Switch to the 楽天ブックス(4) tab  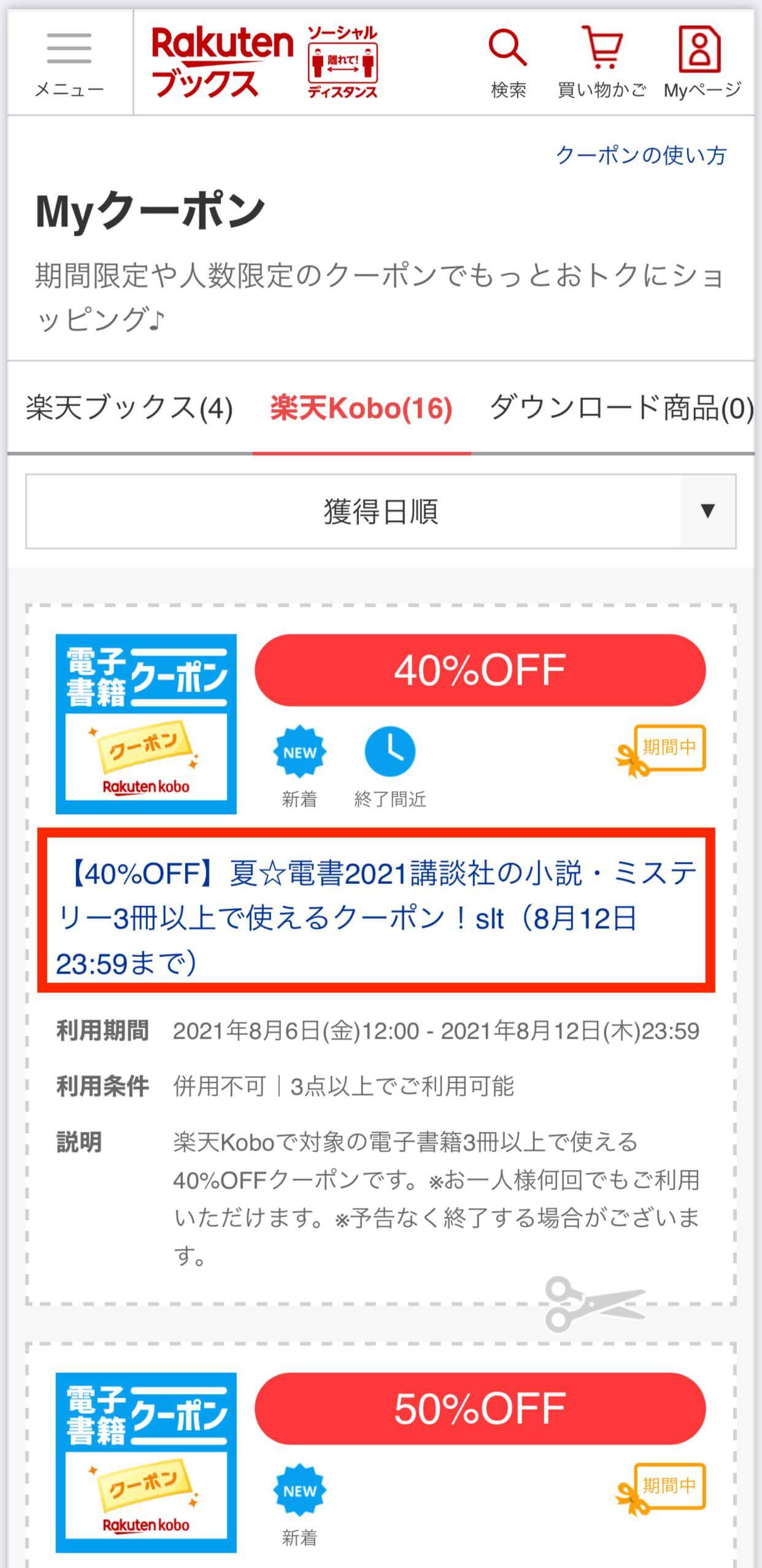129,408
